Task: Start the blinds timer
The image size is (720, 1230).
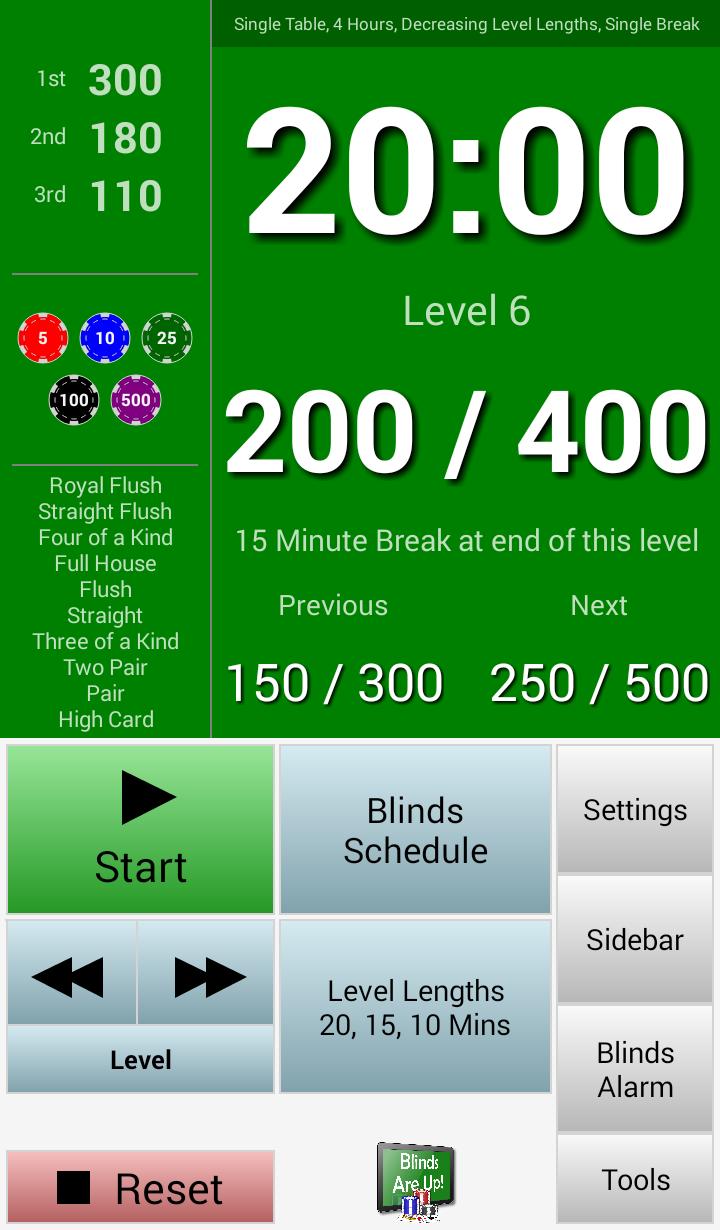Action: (x=140, y=829)
